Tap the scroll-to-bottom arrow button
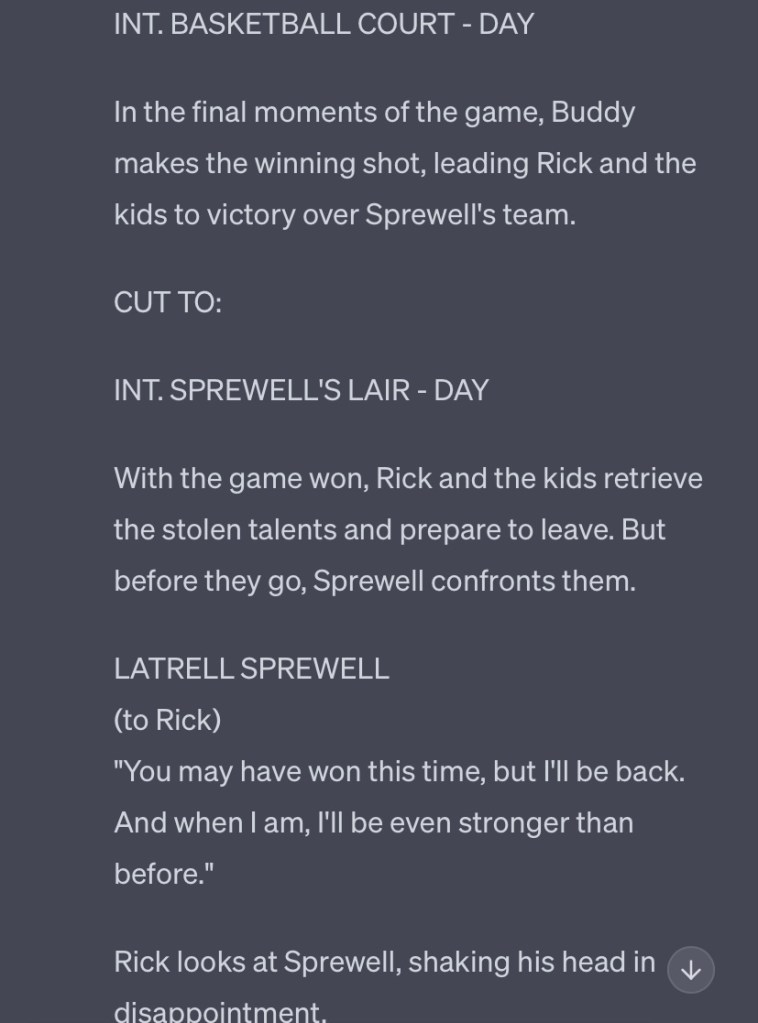The image size is (758, 1023). point(691,969)
